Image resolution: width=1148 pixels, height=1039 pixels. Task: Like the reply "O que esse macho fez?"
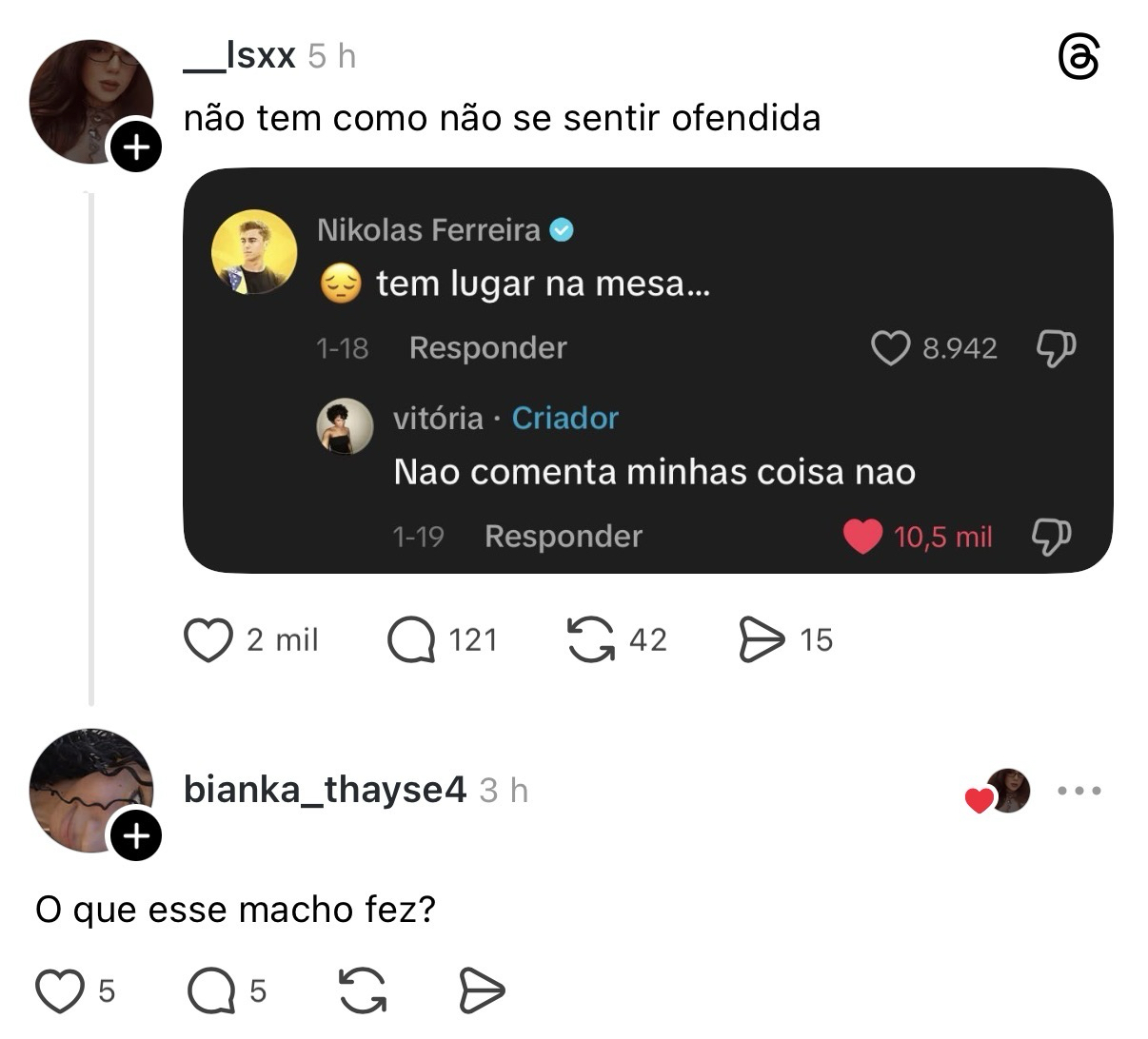coord(60,991)
